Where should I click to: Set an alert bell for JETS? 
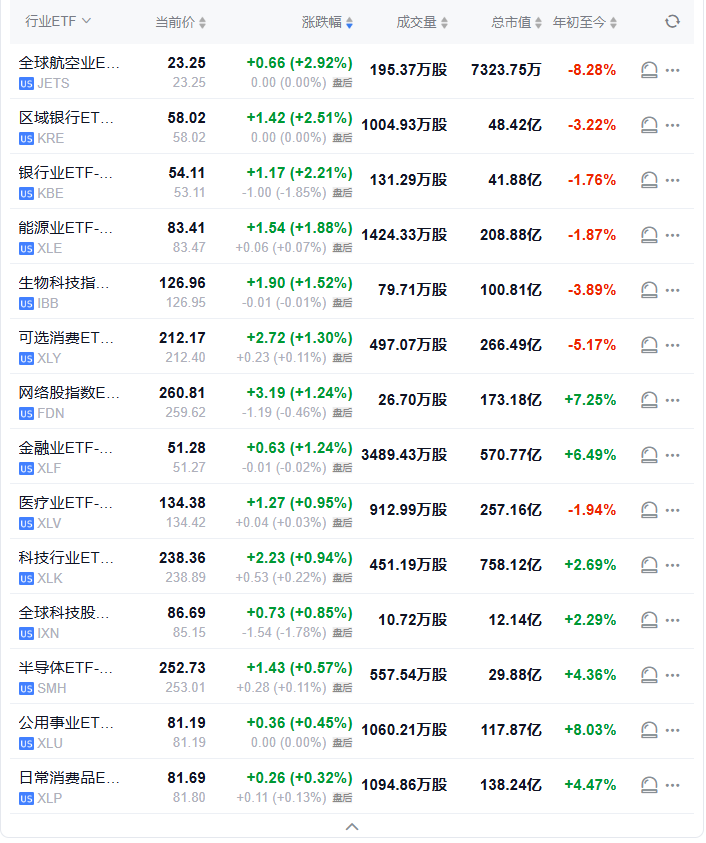pos(649,70)
